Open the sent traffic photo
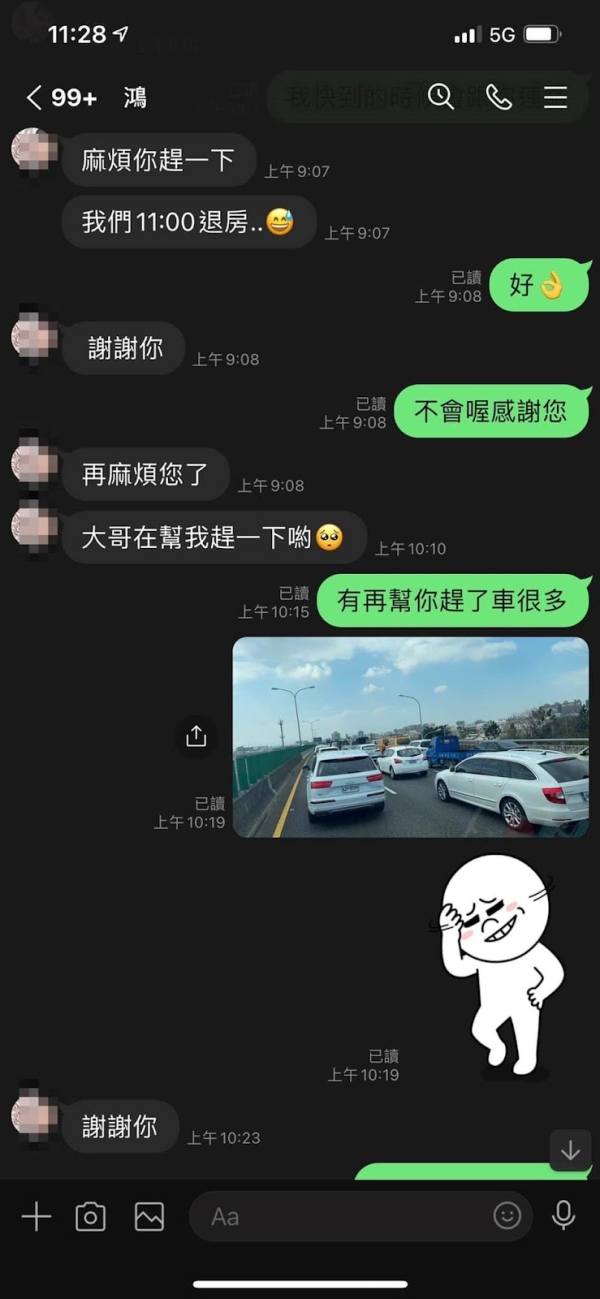The height and width of the screenshot is (1299, 600). tap(410, 736)
